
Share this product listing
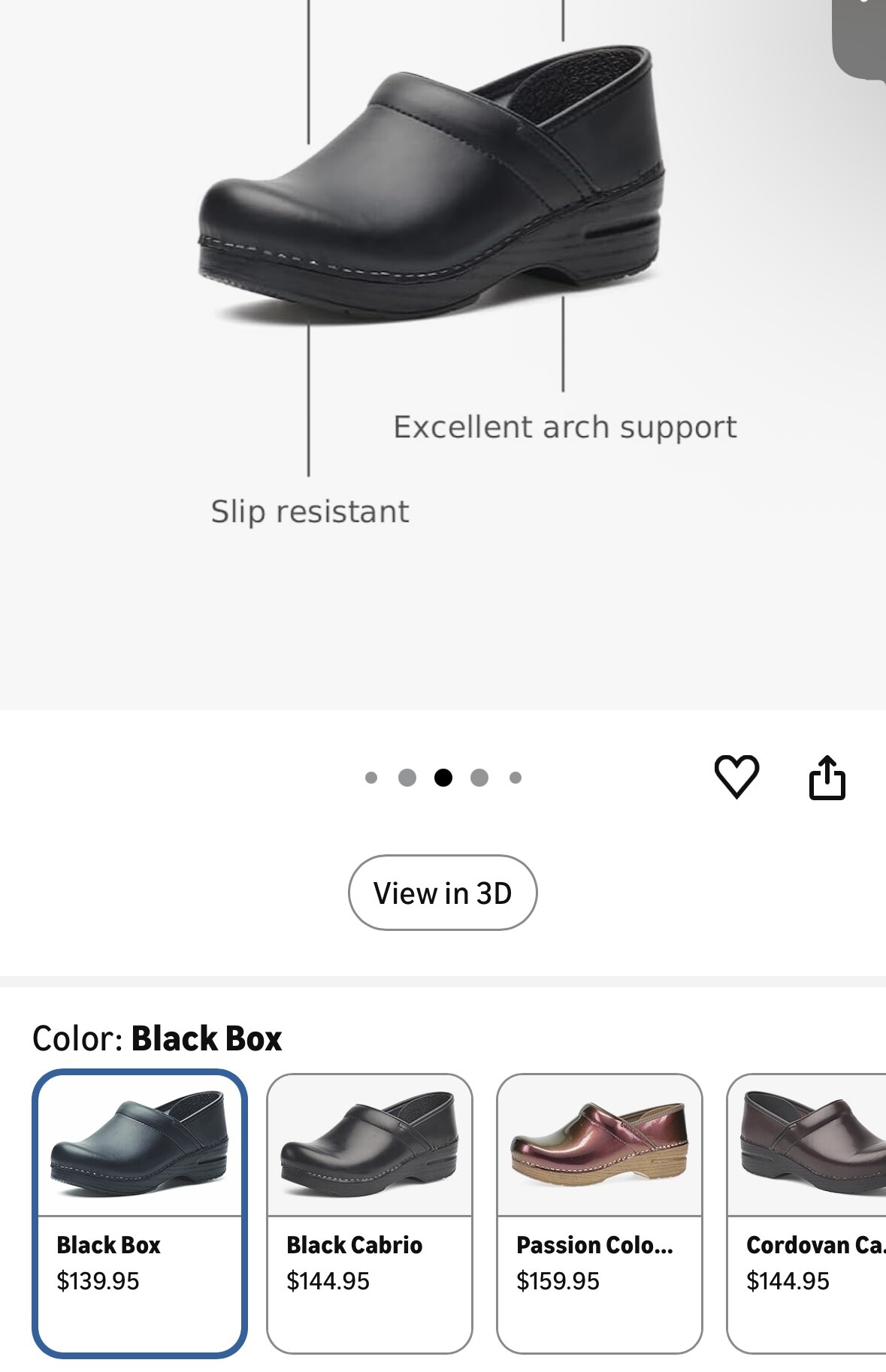[827, 778]
